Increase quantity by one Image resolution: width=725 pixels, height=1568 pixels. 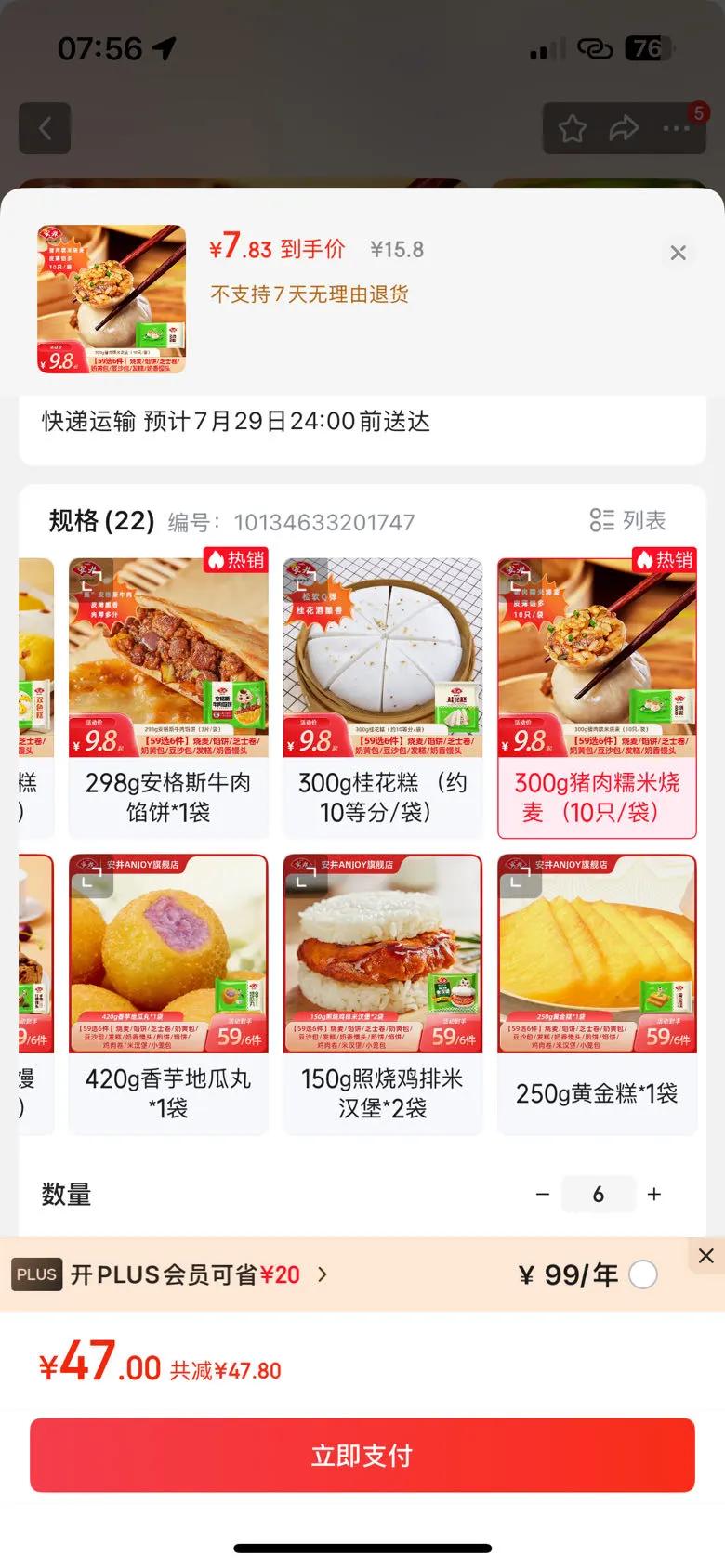click(654, 1195)
